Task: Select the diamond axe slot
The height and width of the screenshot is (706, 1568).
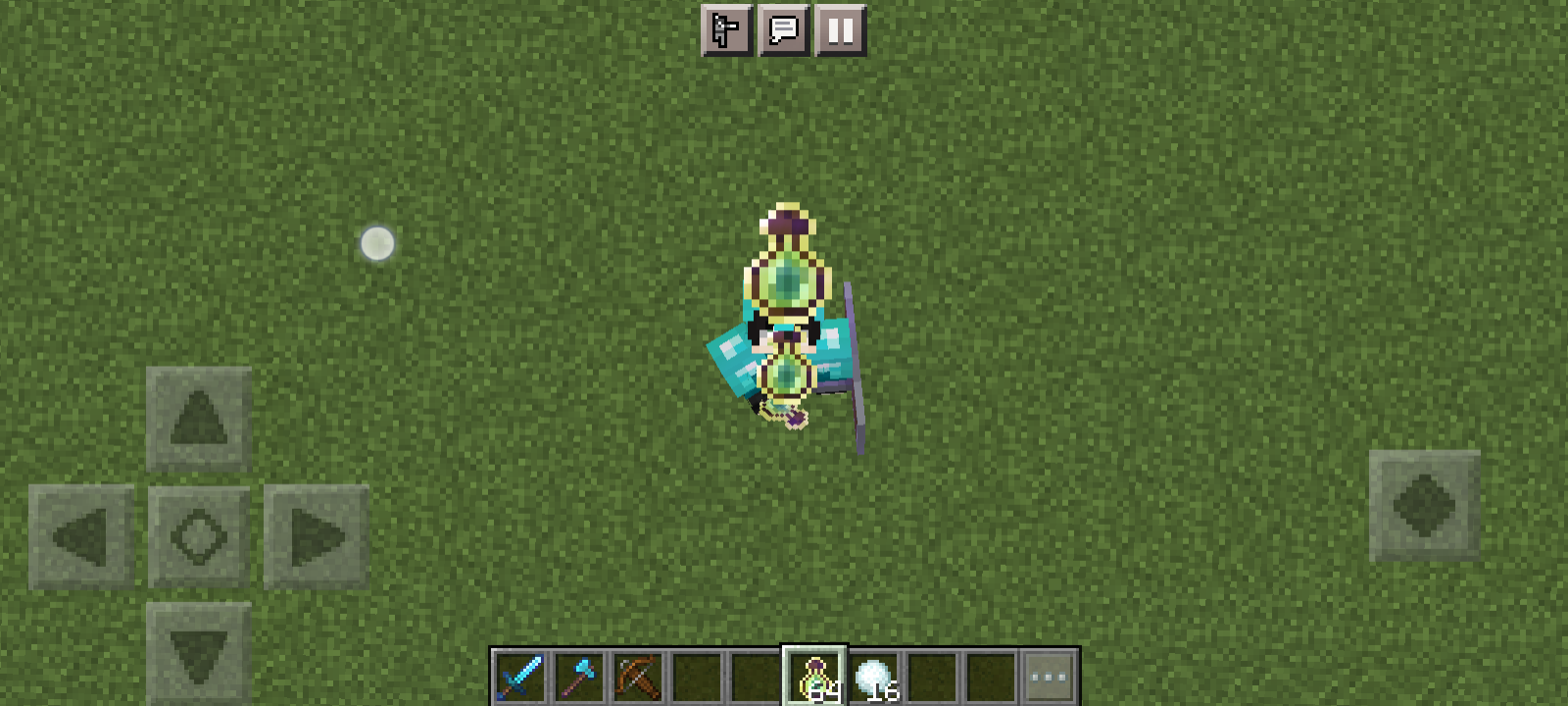Action: click(579, 677)
